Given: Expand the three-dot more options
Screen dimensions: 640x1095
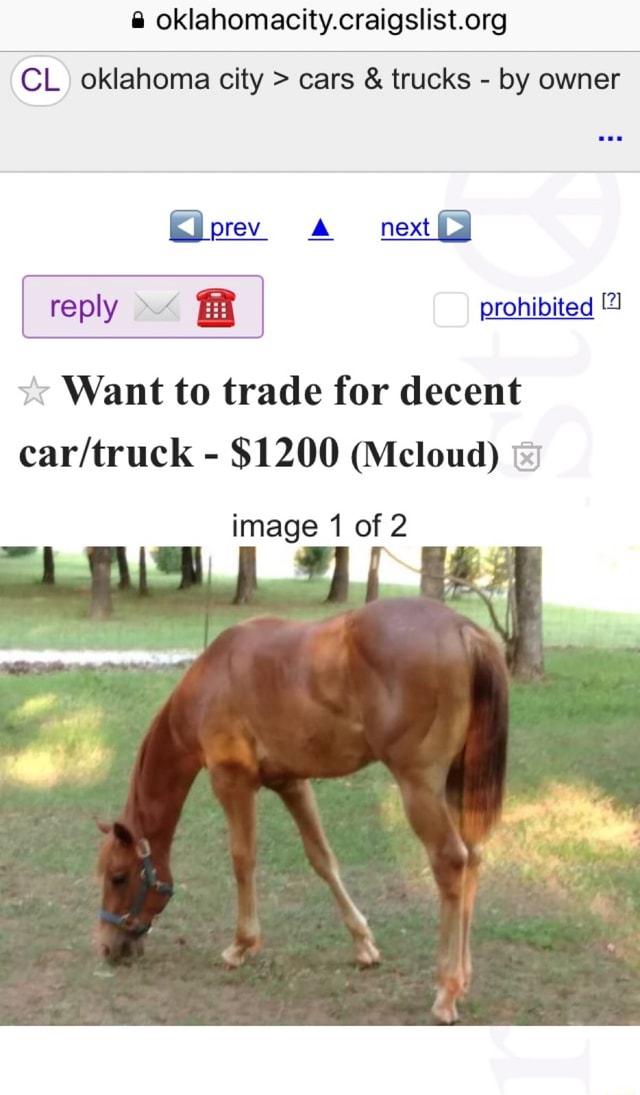Looking at the screenshot, I should pos(610,138).
